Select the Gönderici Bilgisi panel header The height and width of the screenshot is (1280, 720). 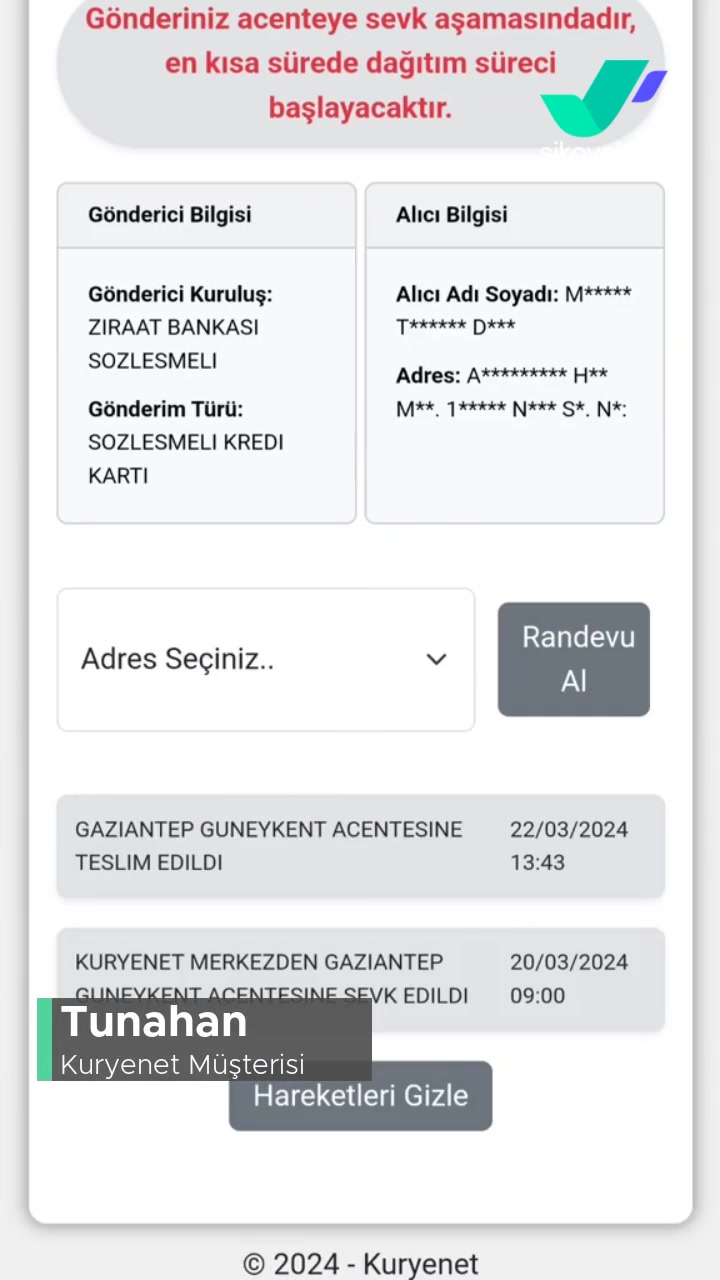pos(169,214)
